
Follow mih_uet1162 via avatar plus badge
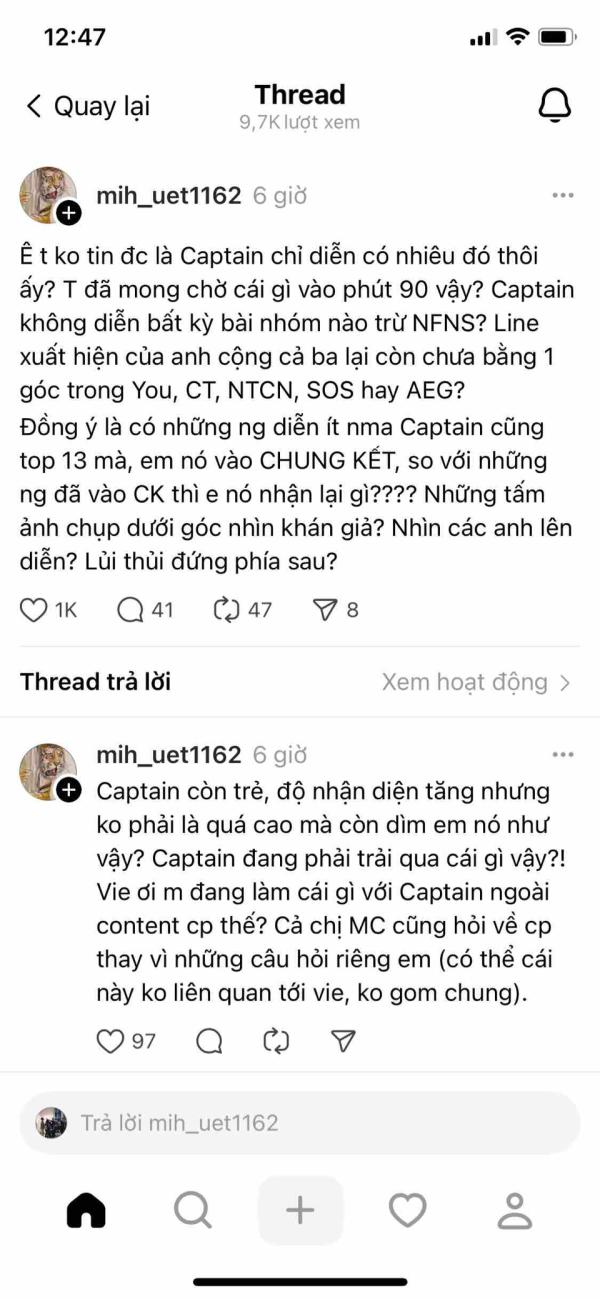(69, 213)
